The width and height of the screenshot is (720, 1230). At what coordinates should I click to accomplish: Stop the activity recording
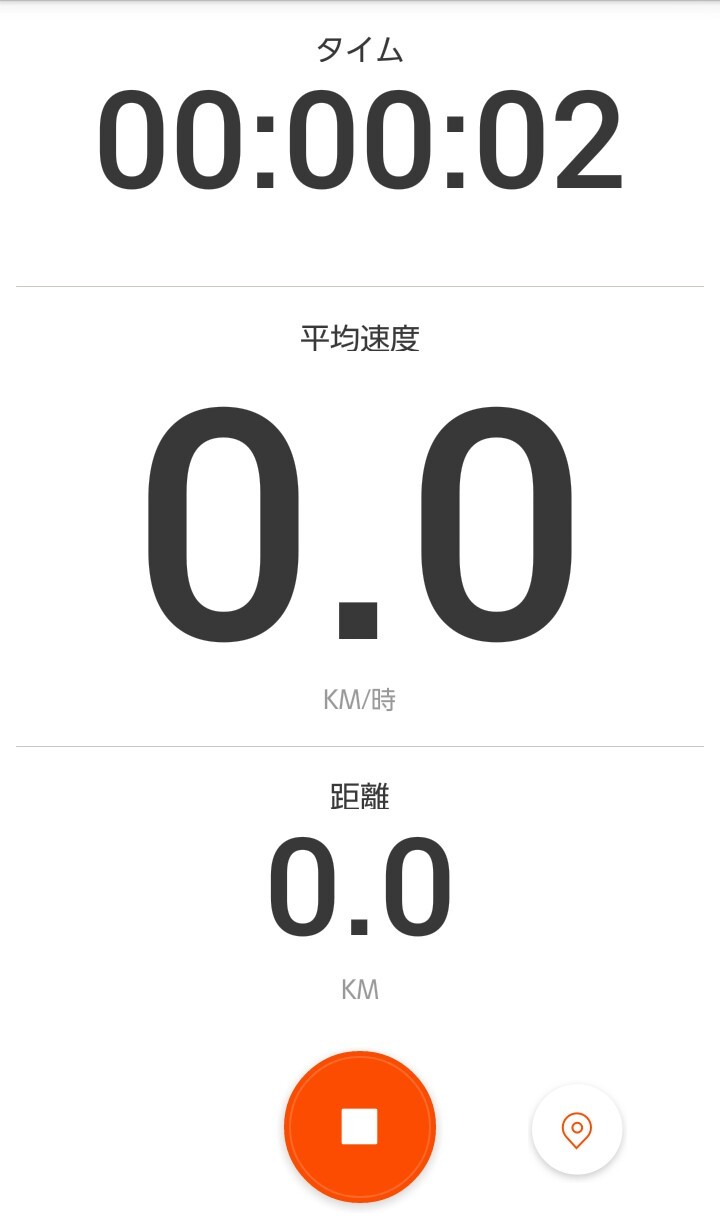(360, 1127)
